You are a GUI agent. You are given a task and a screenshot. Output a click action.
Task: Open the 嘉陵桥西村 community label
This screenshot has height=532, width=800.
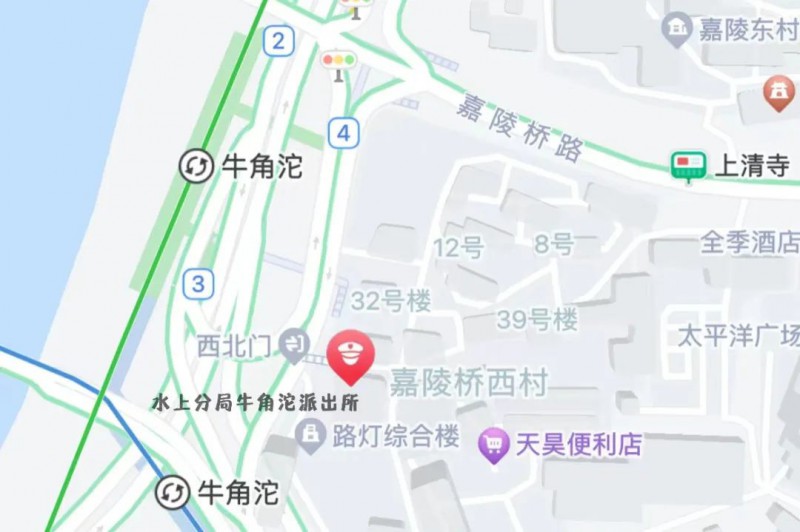coord(468,382)
